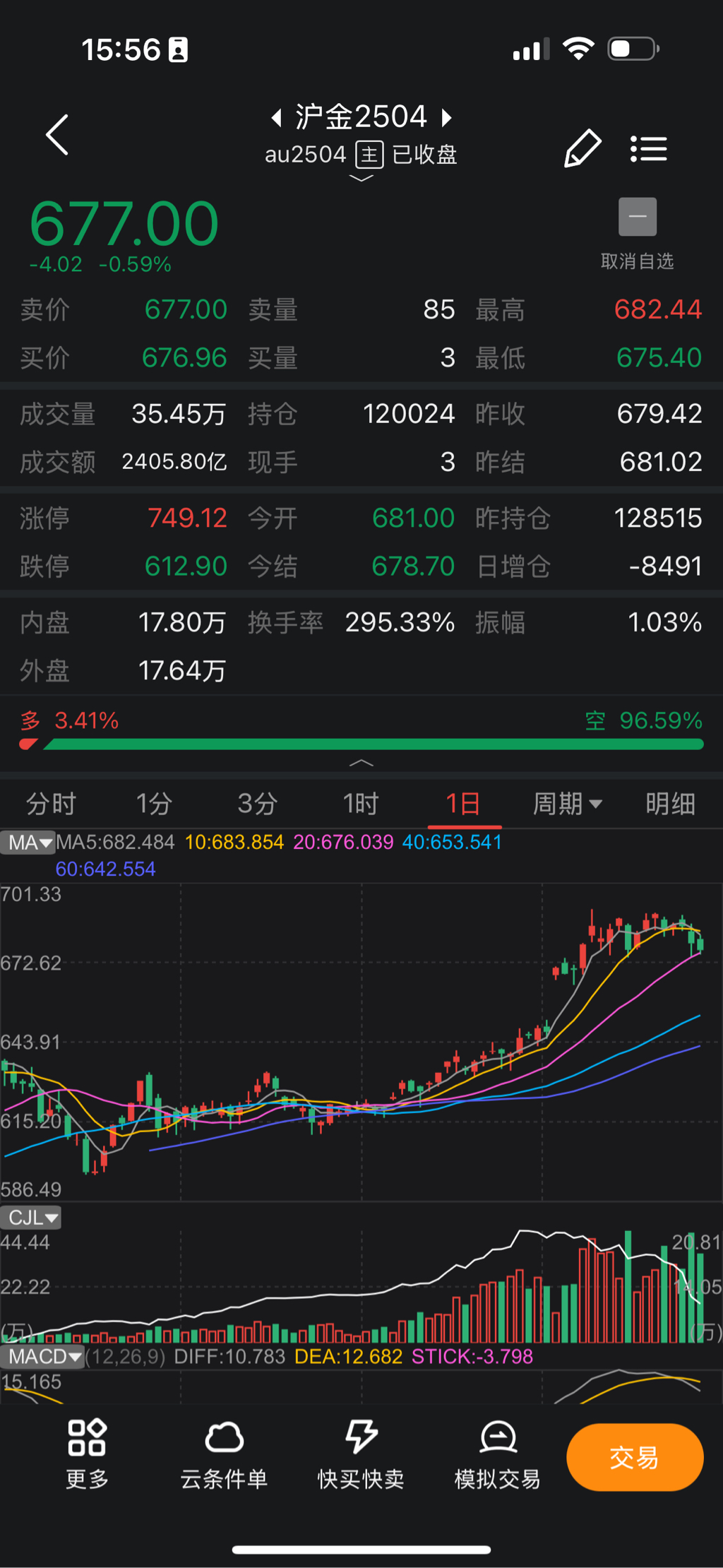Switch to 明细 details tab

[x=670, y=804]
